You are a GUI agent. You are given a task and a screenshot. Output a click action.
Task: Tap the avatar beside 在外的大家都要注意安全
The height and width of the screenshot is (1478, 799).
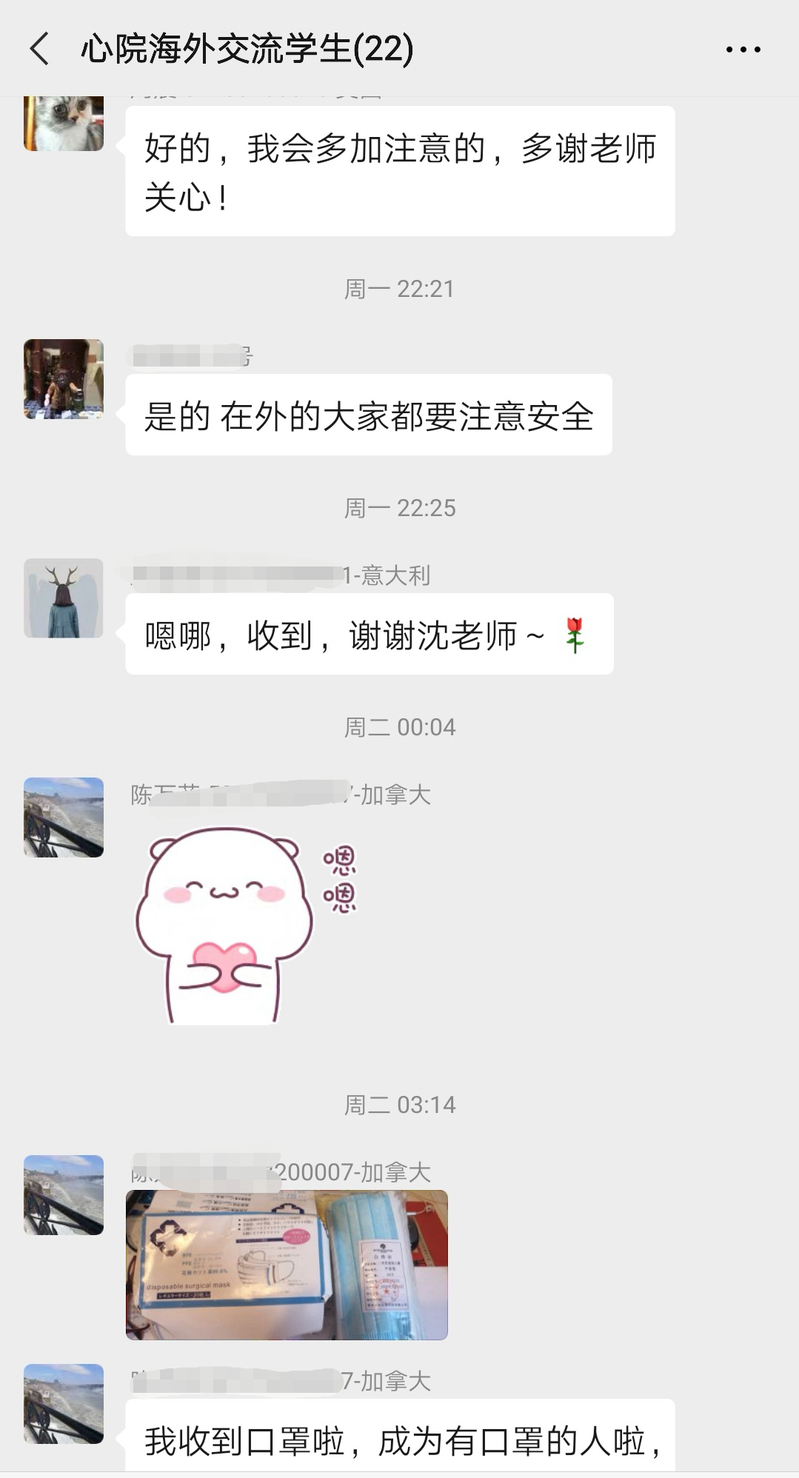click(x=64, y=379)
